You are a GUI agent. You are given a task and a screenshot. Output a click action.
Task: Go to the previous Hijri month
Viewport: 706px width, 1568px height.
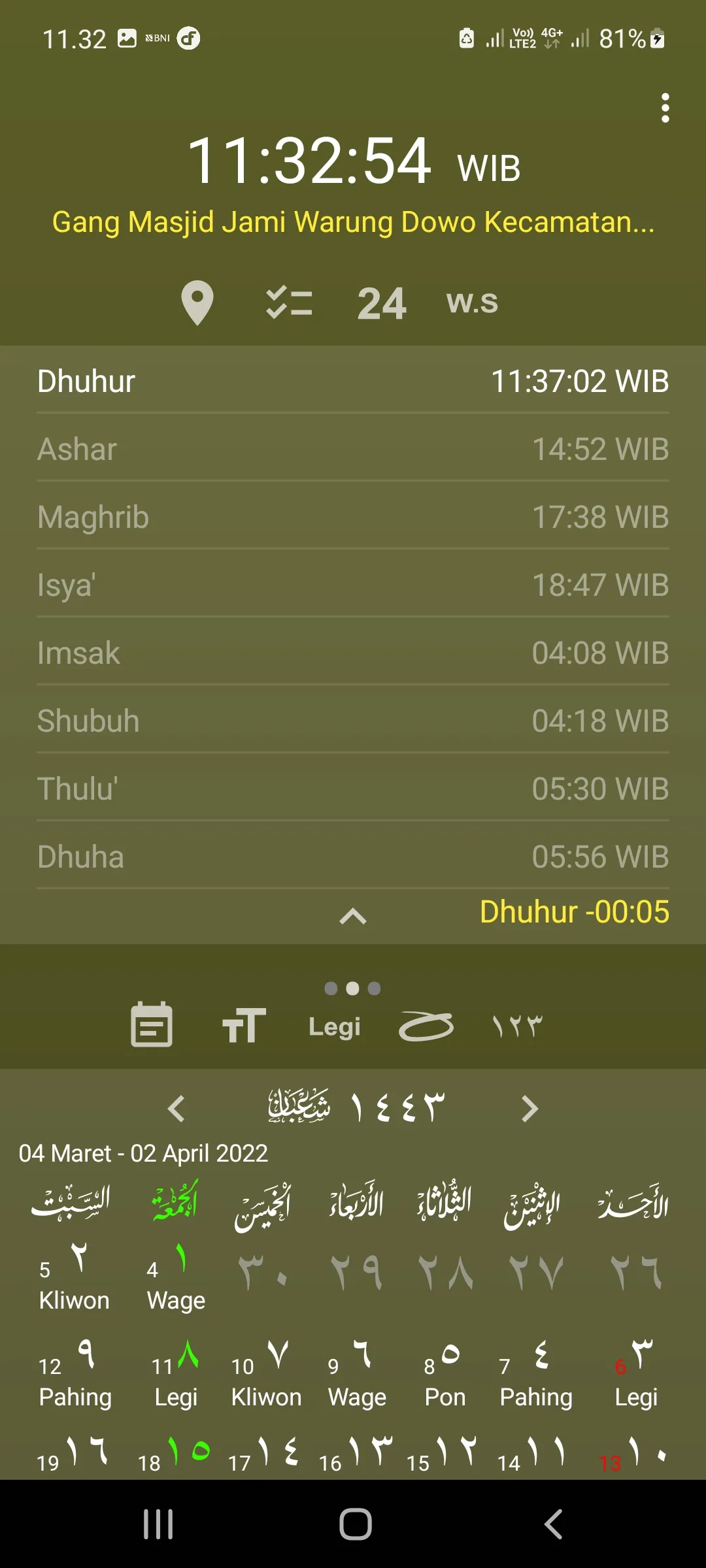(176, 1109)
